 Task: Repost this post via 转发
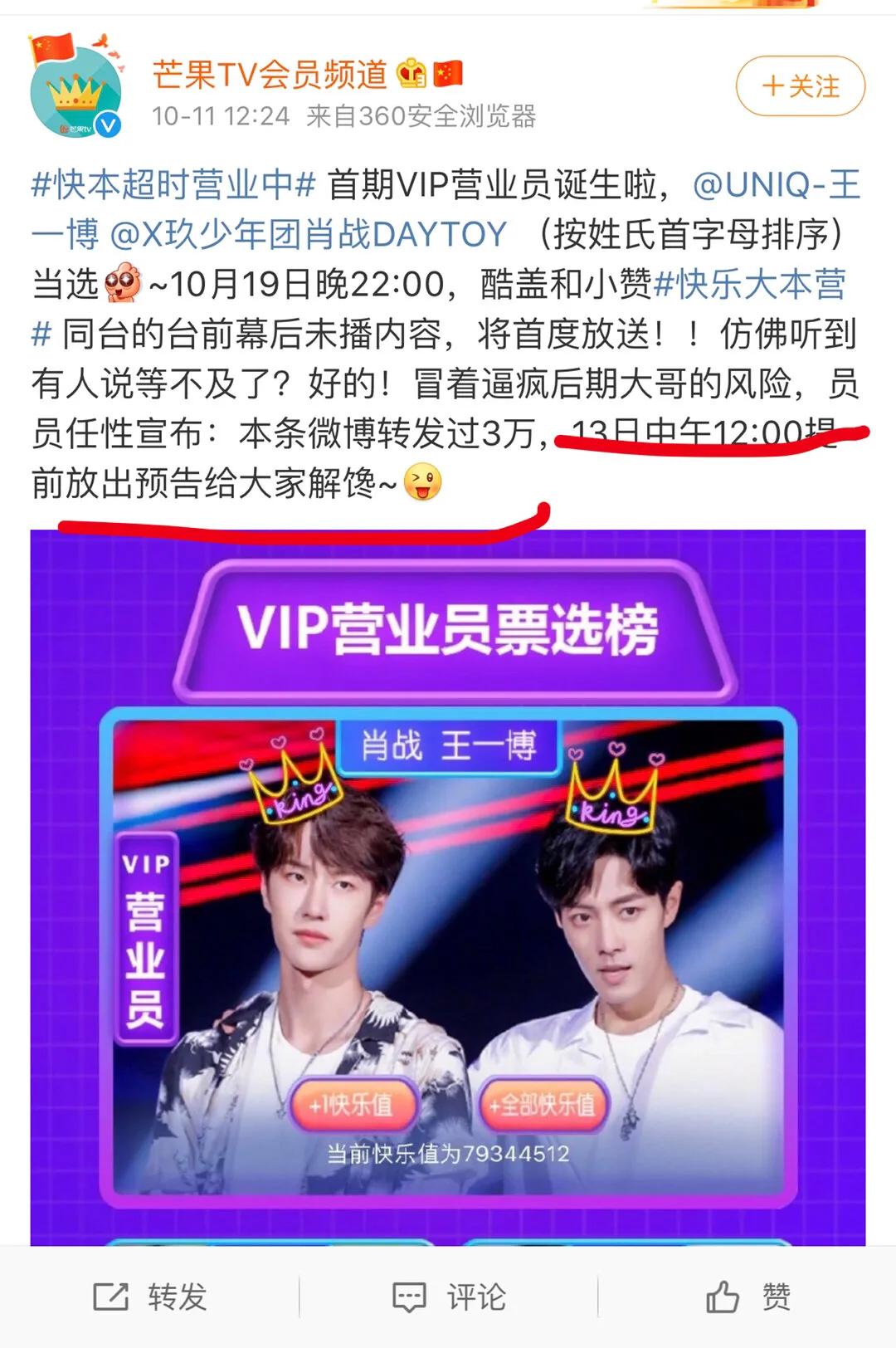click(x=150, y=1296)
